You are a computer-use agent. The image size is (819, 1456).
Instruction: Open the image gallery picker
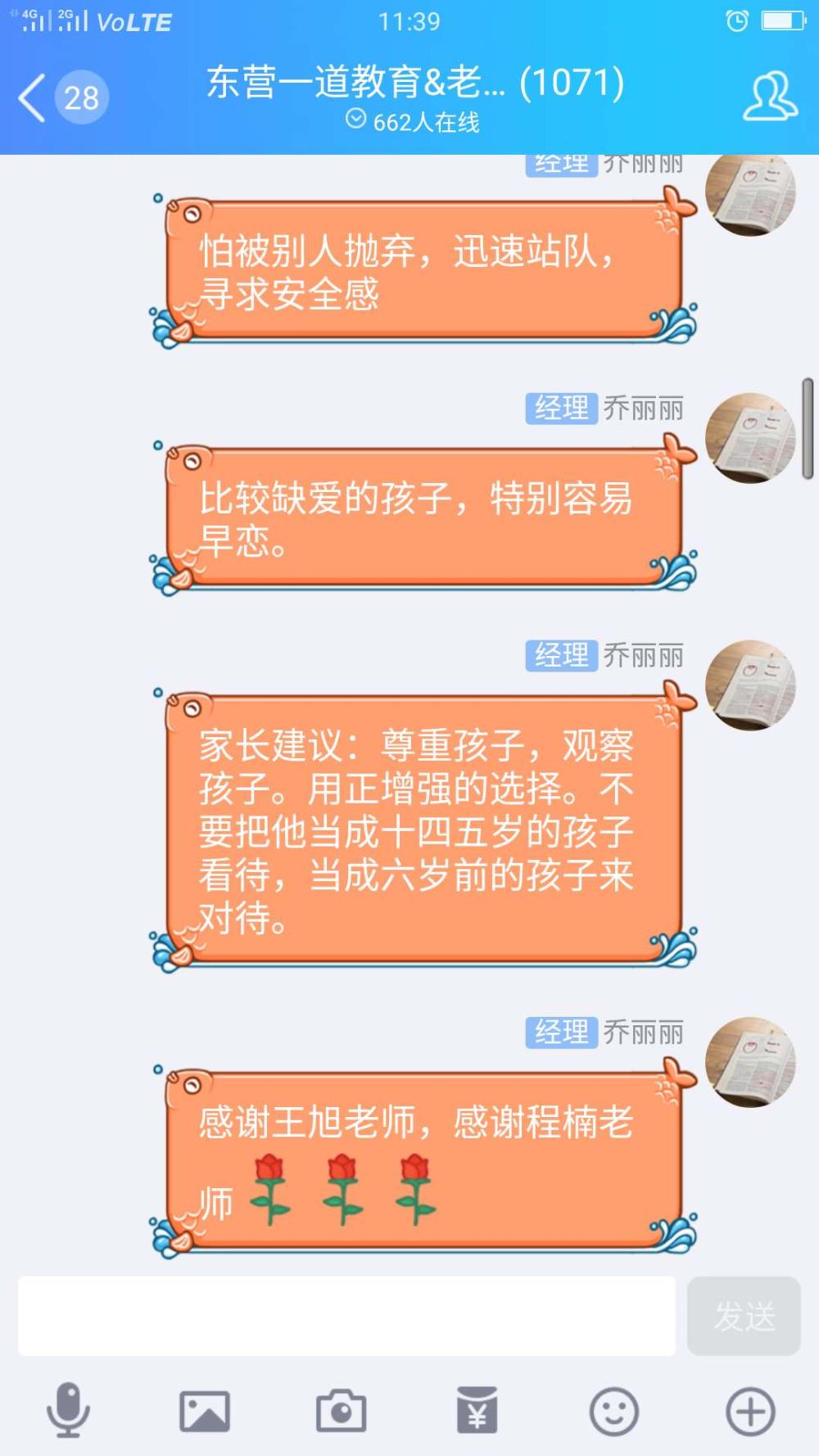tap(205, 1411)
